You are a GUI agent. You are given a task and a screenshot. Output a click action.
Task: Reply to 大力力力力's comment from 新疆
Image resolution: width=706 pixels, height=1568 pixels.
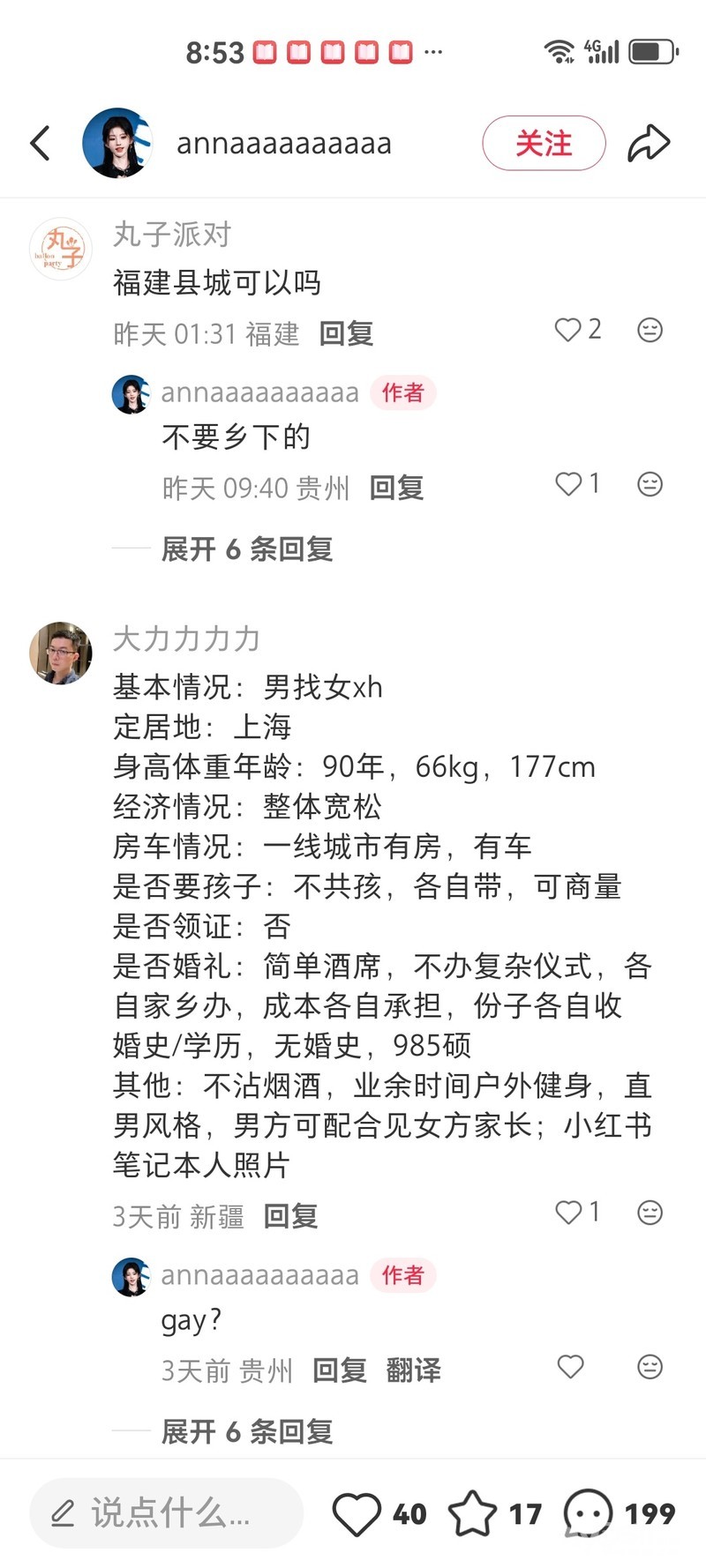(x=290, y=1216)
